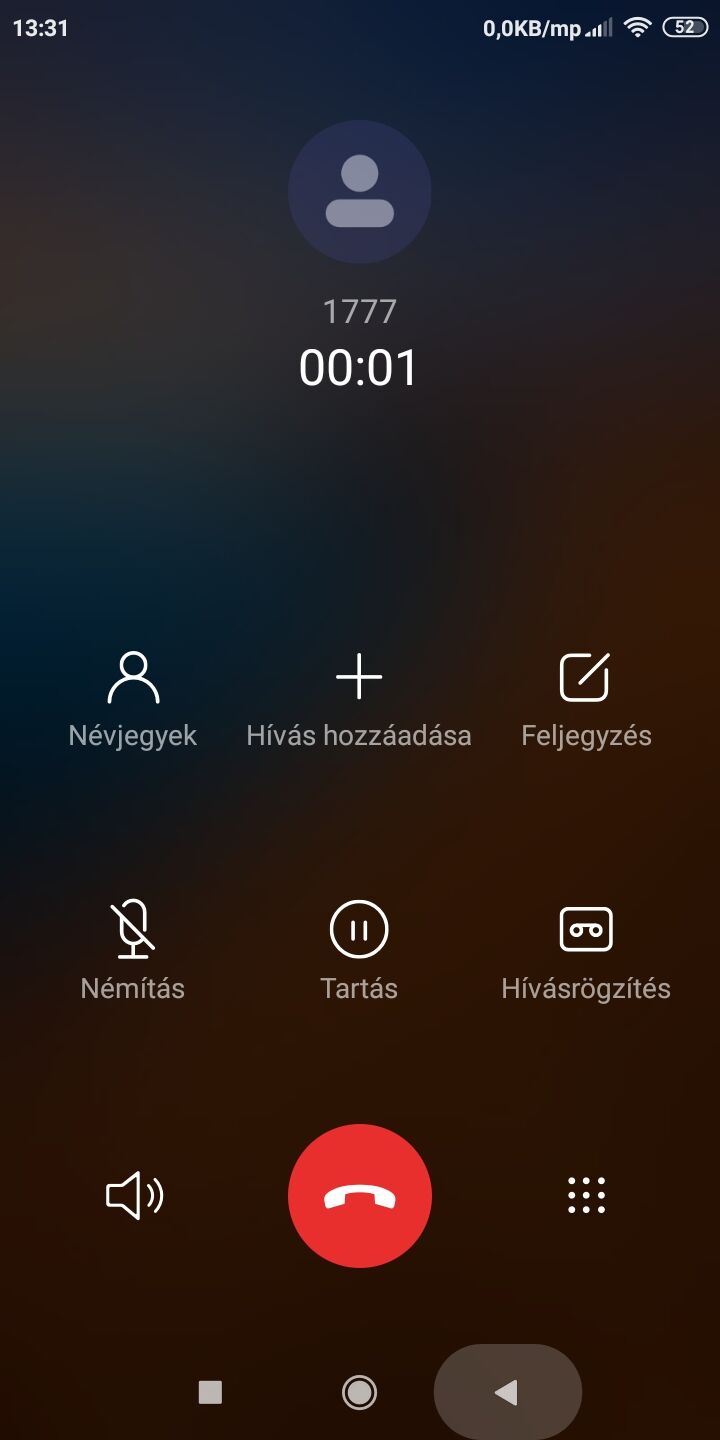This screenshot has height=1440, width=720.
Task: Put call on hold with Tartás
Action: click(359, 952)
